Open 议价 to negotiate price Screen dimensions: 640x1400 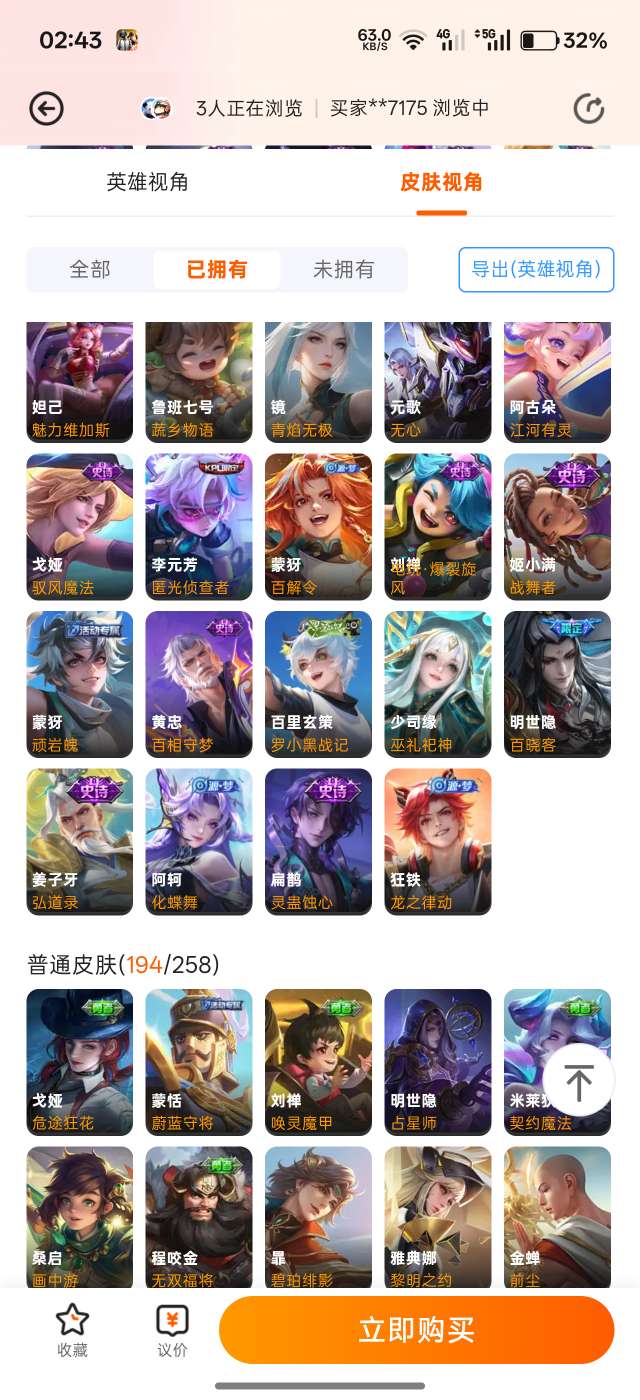tap(172, 1332)
